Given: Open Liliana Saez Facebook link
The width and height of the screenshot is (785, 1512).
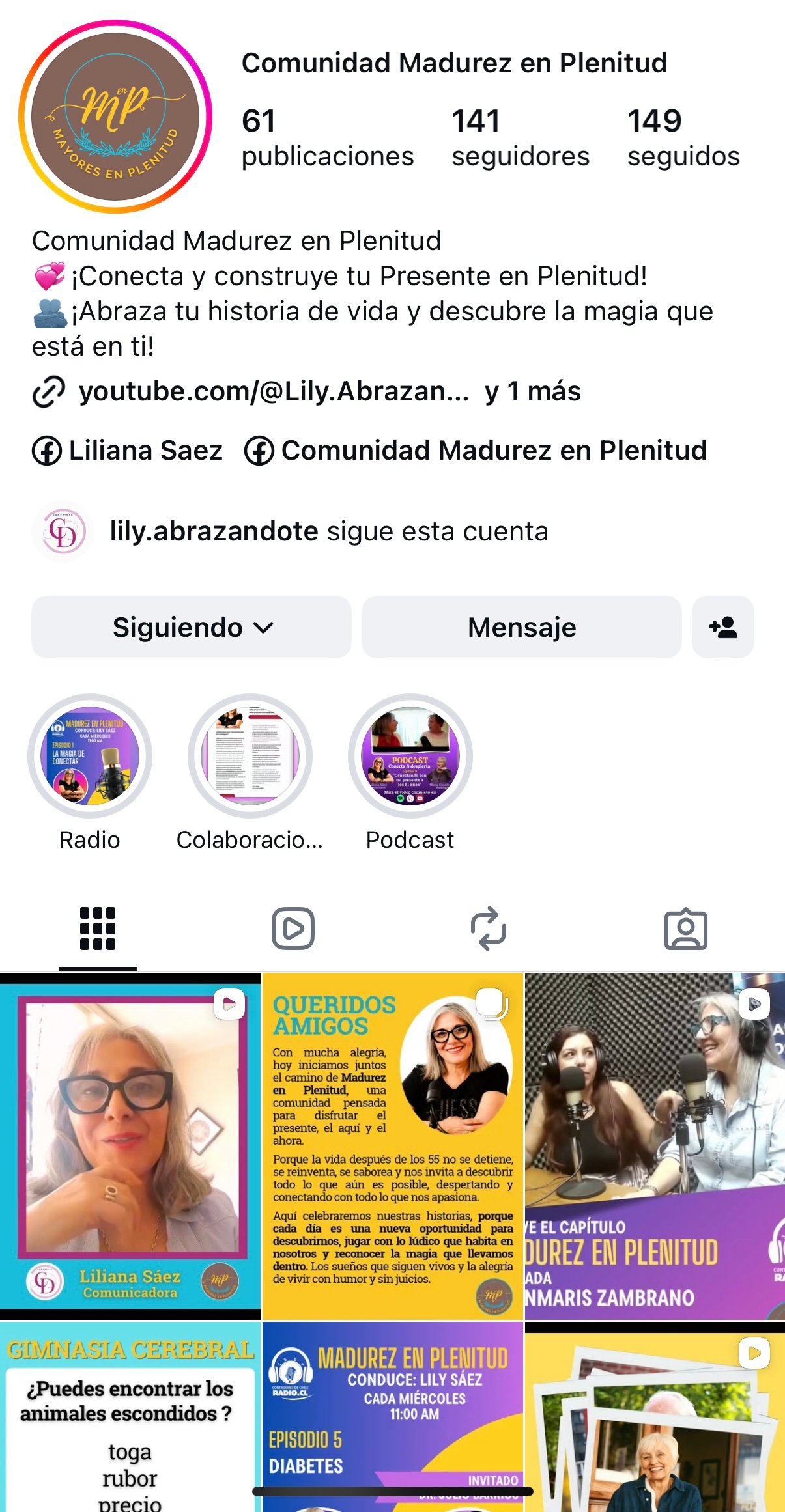Looking at the screenshot, I should [128, 451].
